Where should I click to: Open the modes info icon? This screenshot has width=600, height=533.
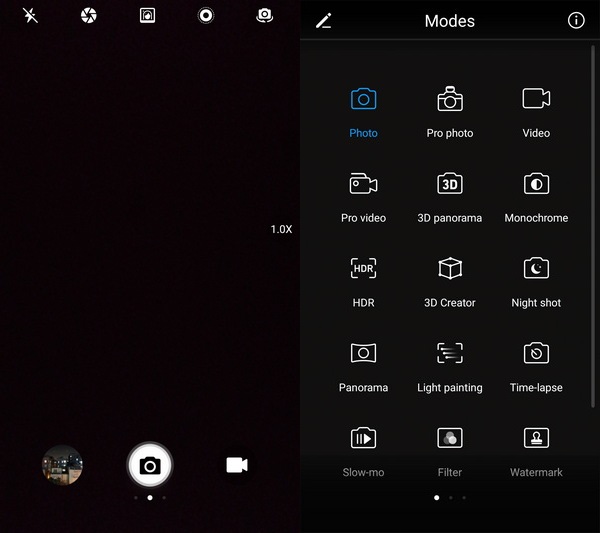click(576, 21)
